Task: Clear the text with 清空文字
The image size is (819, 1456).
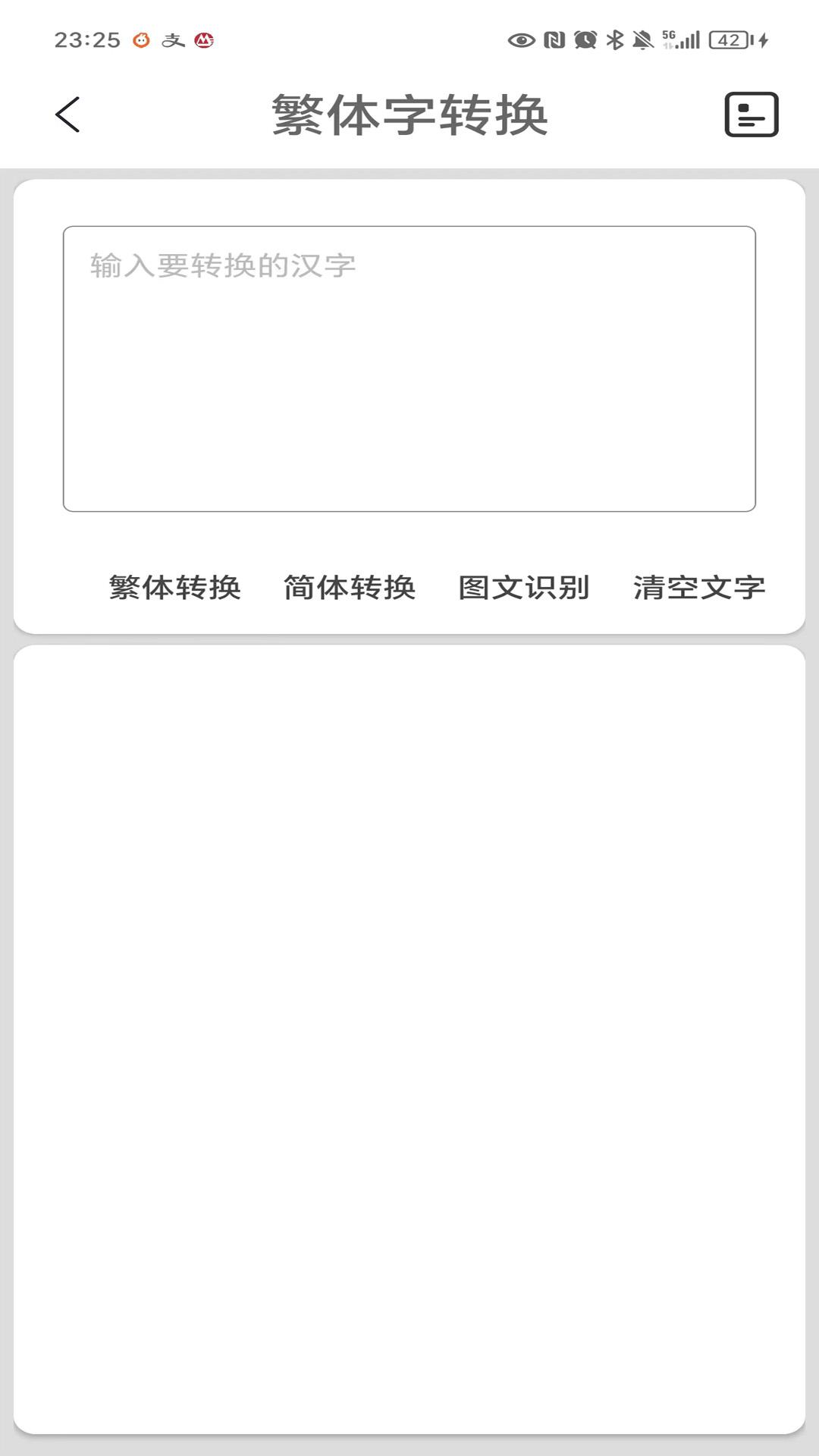Action: point(699,587)
